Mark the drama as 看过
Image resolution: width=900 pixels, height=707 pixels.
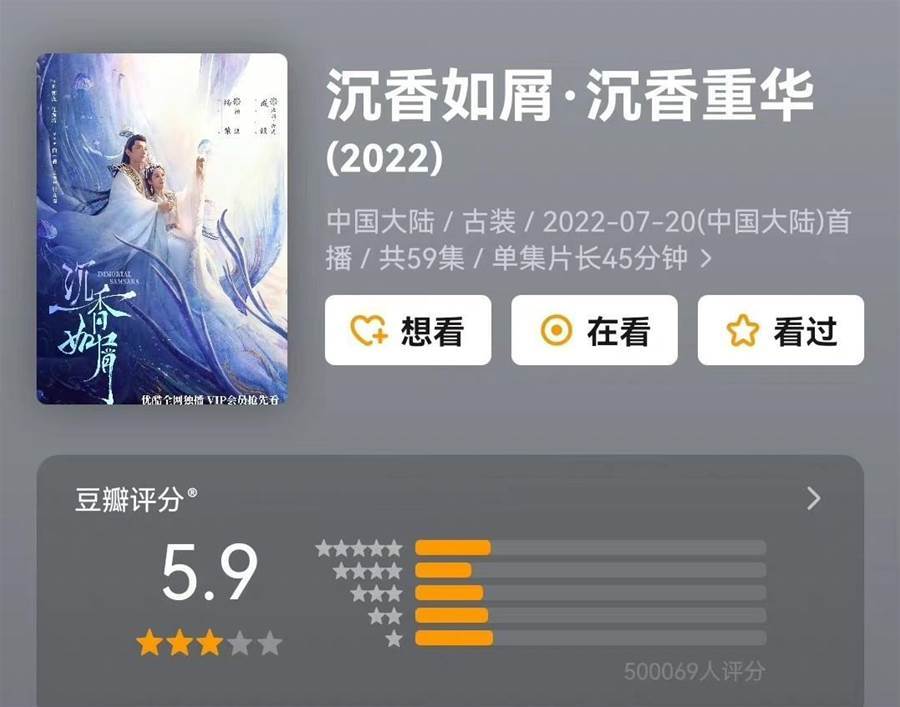780,330
